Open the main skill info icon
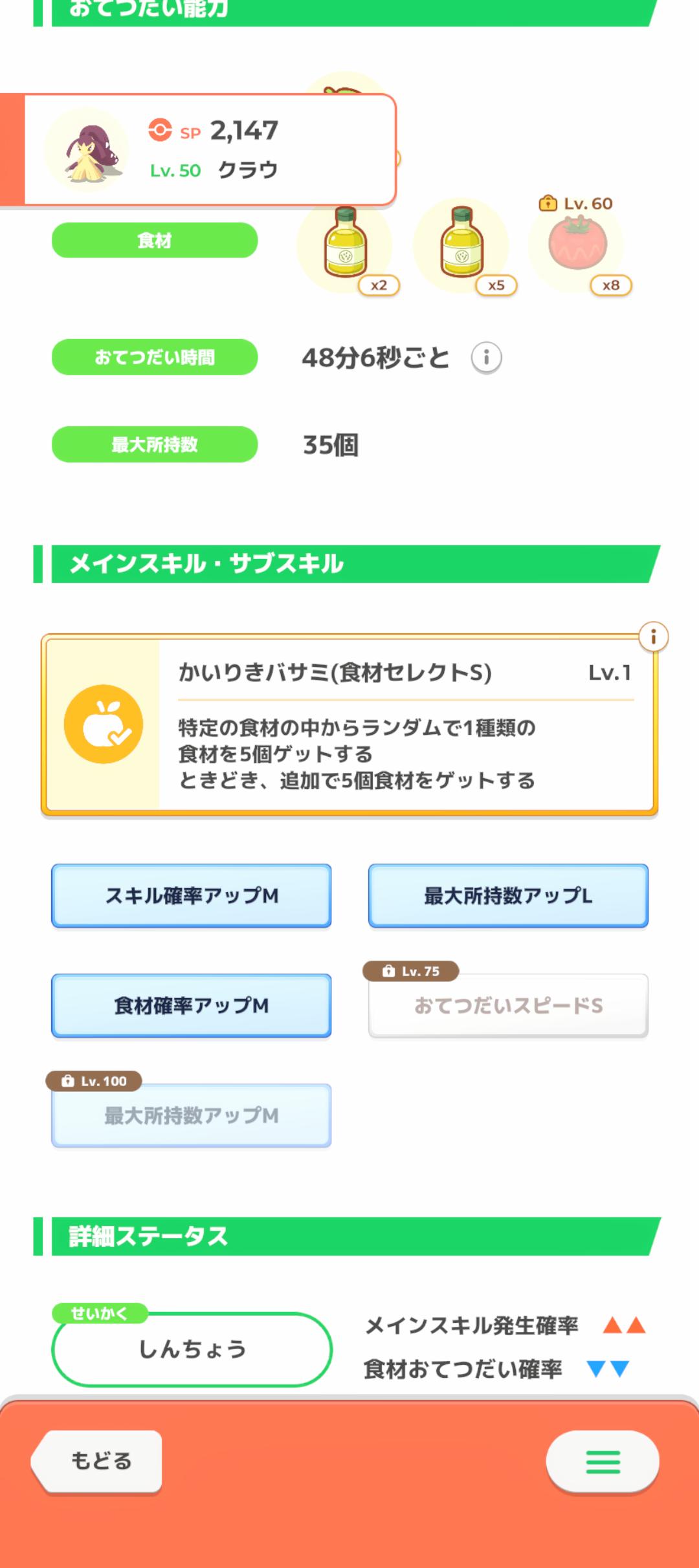Image resolution: width=699 pixels, height=1568 pixels. point(653,637)
